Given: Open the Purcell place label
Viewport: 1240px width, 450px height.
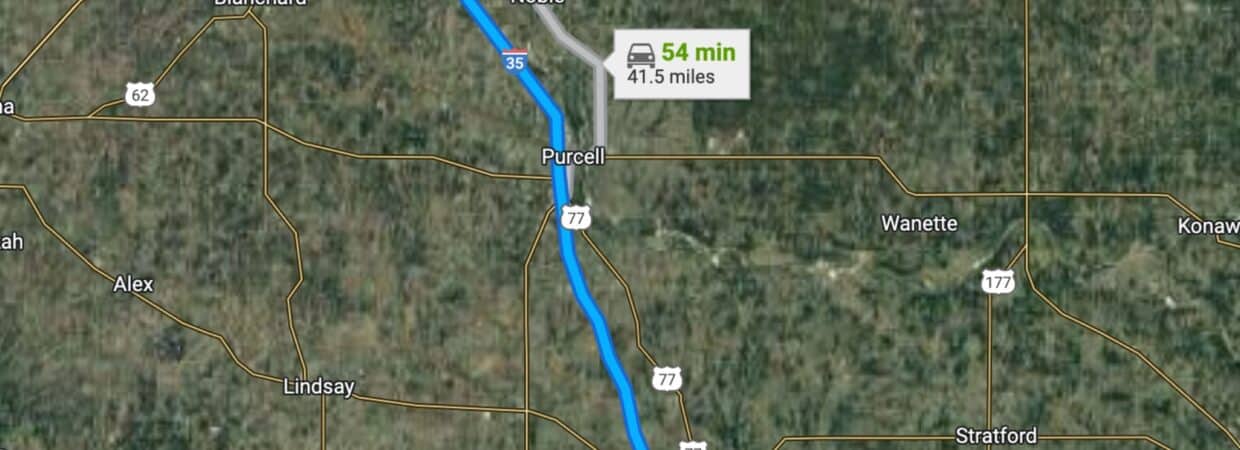Looking at the screenshot, I should coord(573,157).
